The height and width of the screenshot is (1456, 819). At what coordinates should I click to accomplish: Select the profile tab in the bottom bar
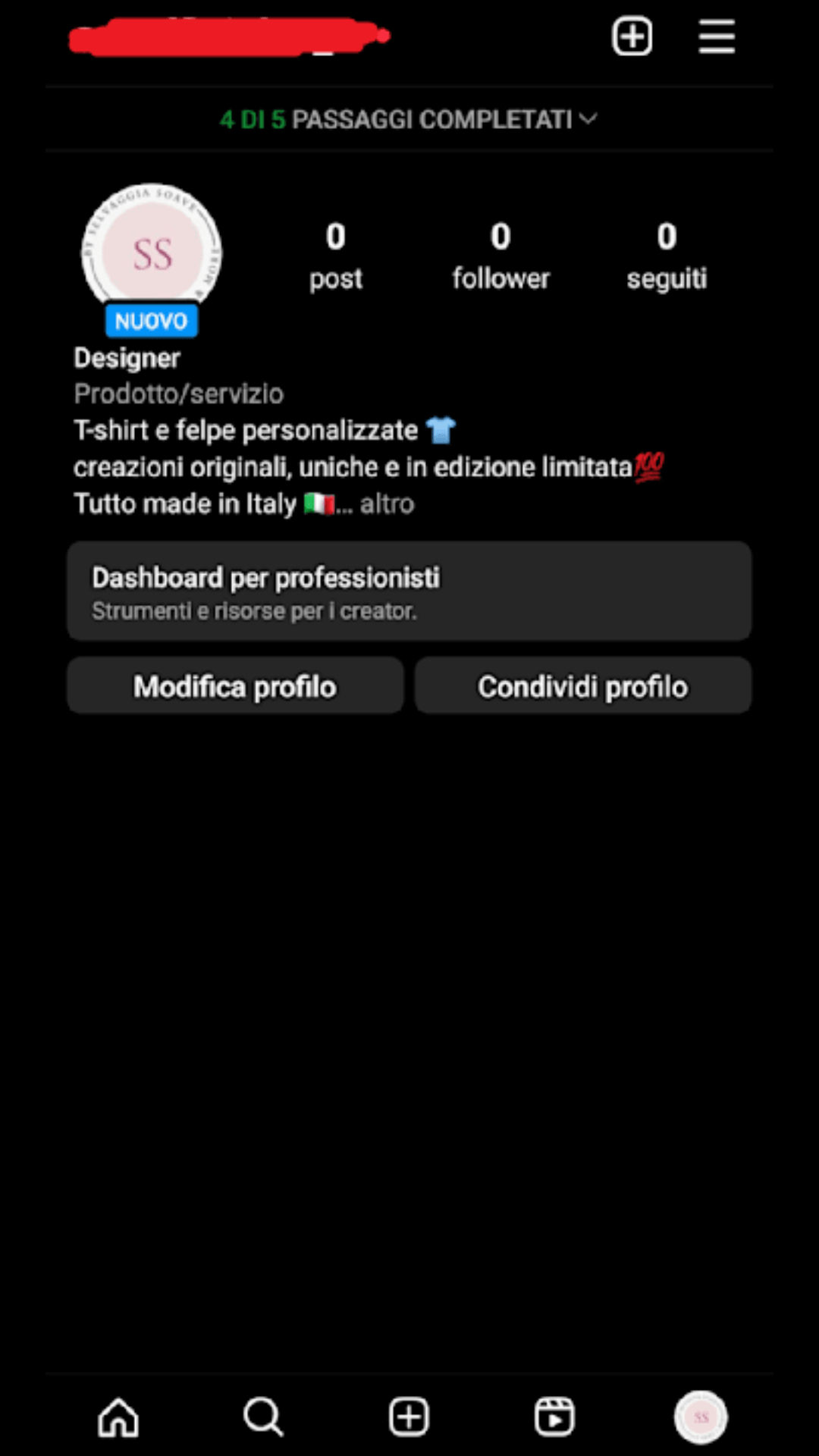[x=701, y=1417]
